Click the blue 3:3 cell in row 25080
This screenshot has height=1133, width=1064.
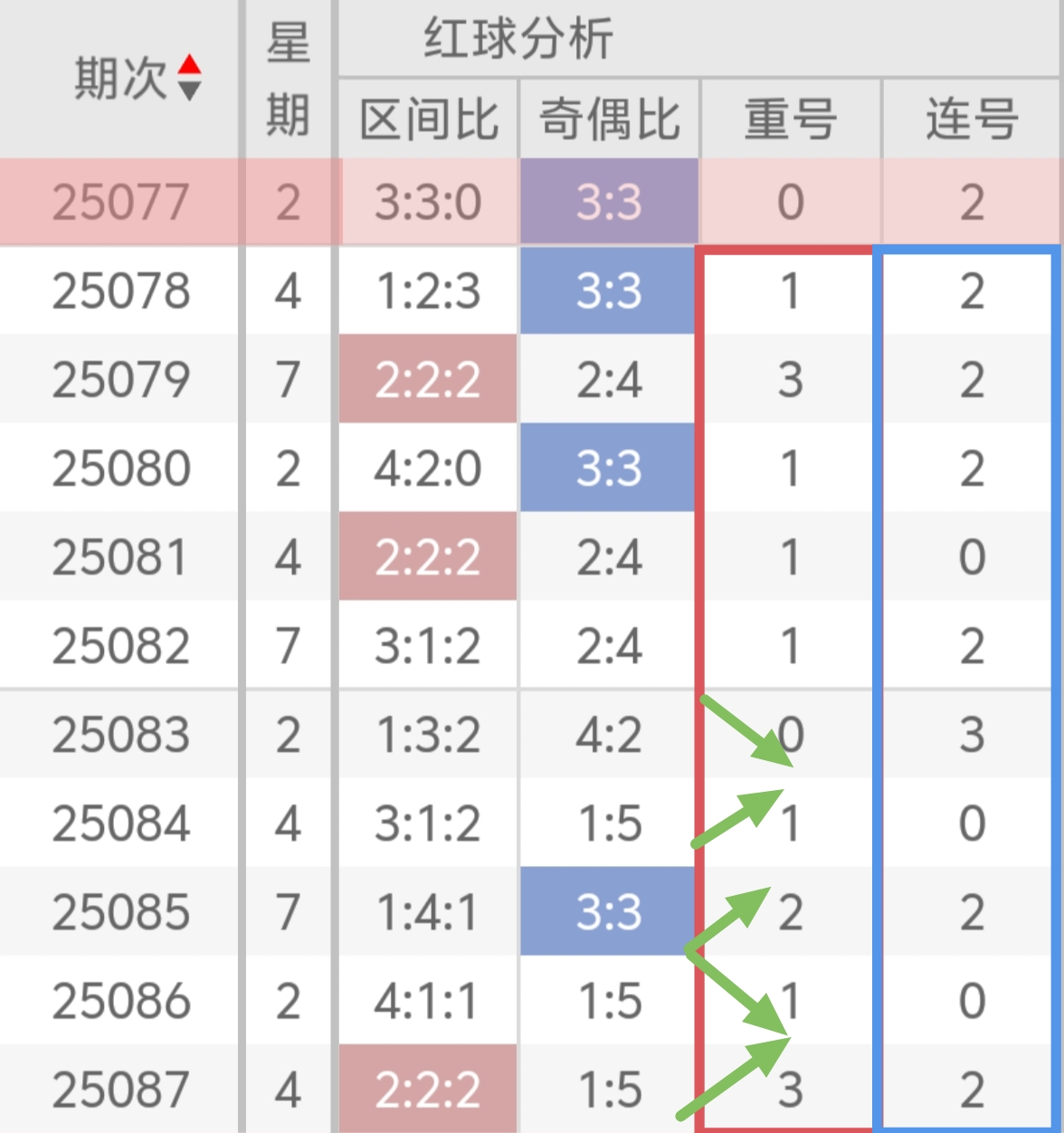click(x=608, y=467)
